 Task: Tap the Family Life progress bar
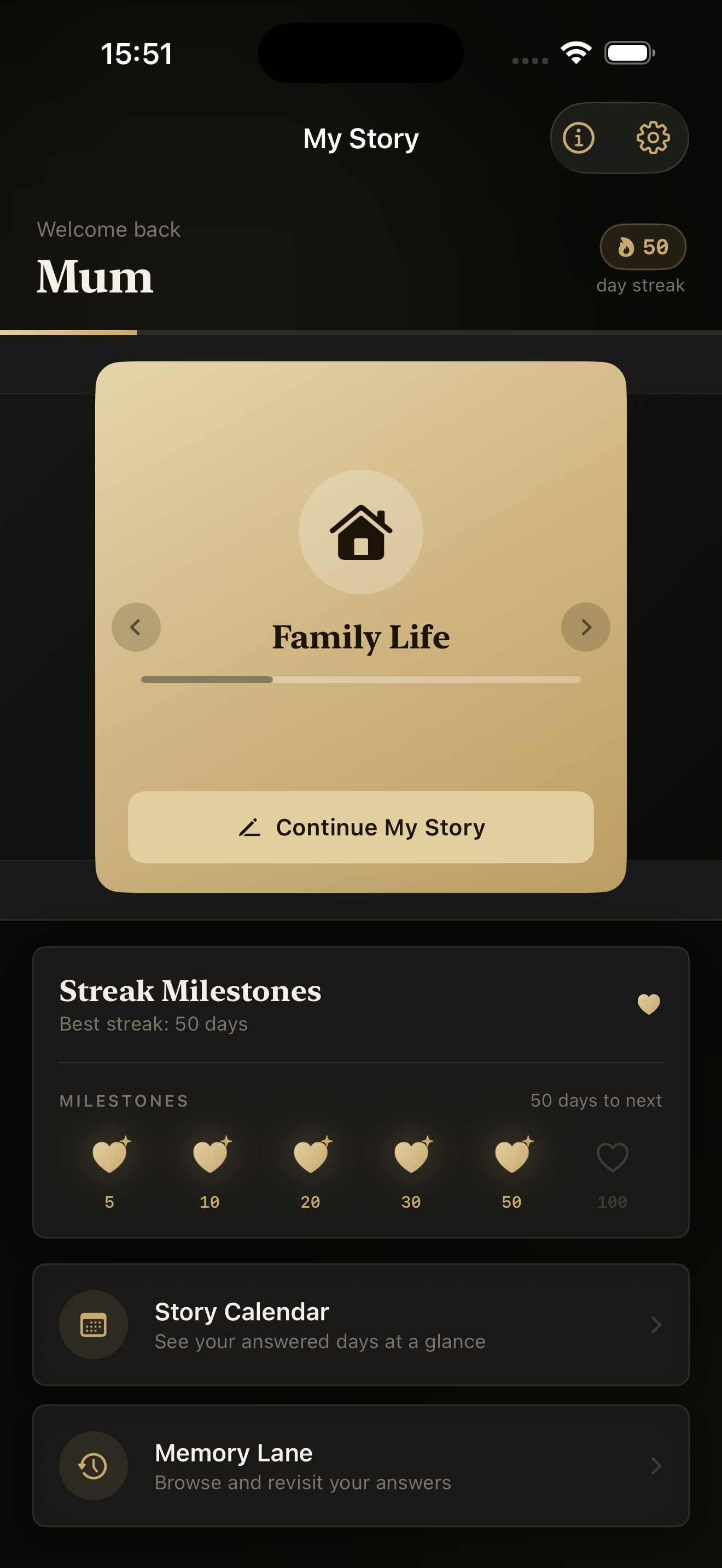tap(360, 680)
